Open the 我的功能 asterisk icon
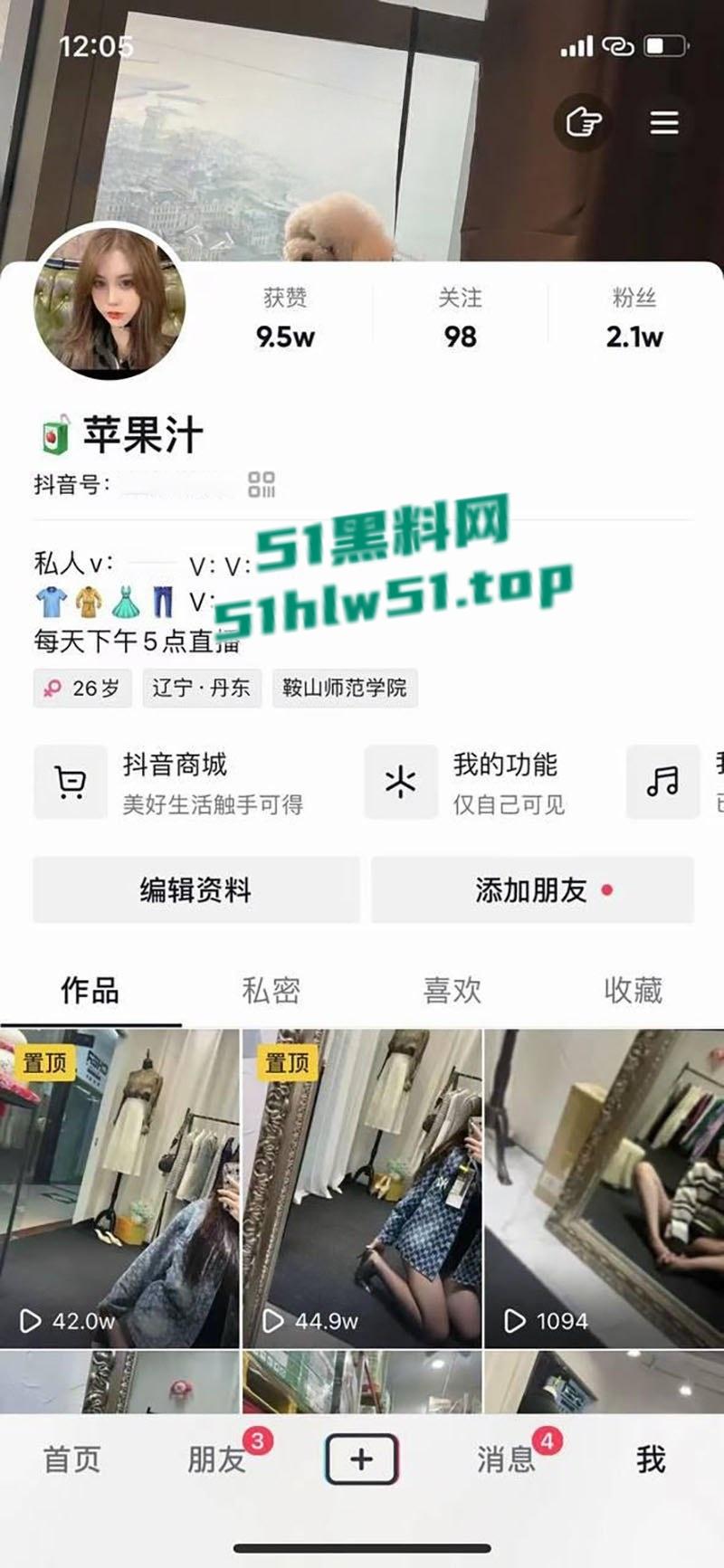724x1568 pixels. click(400, 782)
